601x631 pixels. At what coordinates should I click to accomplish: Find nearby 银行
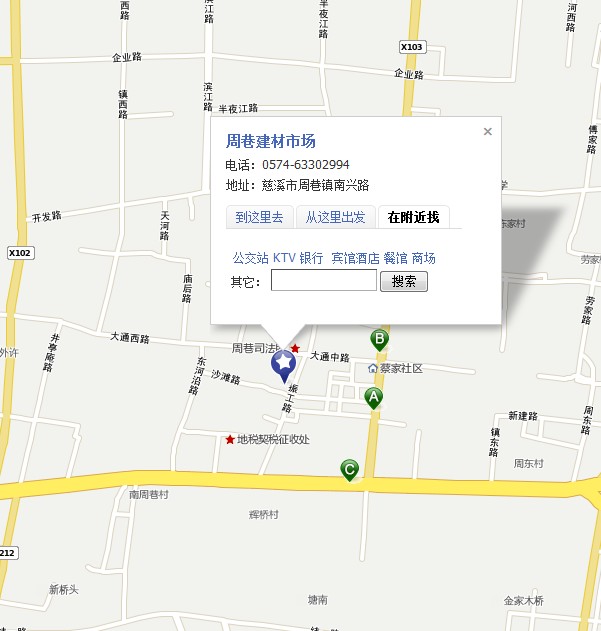click(311, 258)
